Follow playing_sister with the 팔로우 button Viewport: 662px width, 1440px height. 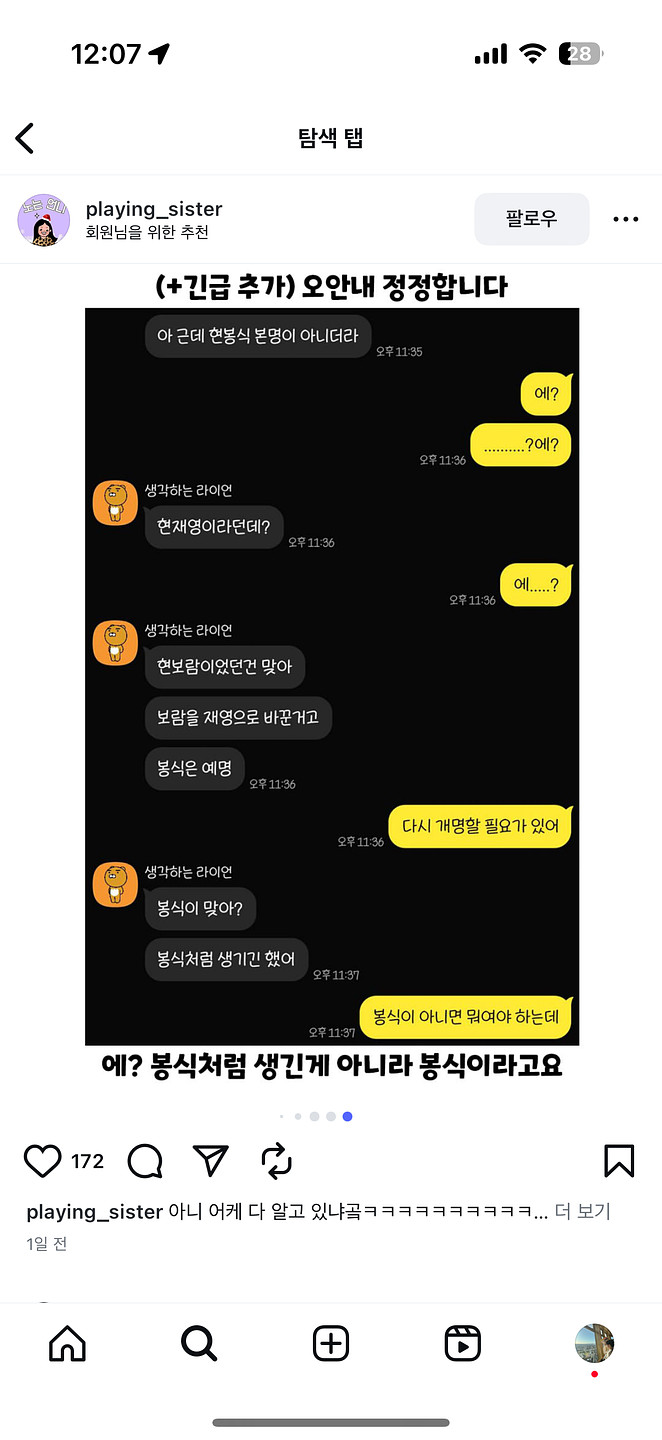pyautogui.click(x=531, y=219)
